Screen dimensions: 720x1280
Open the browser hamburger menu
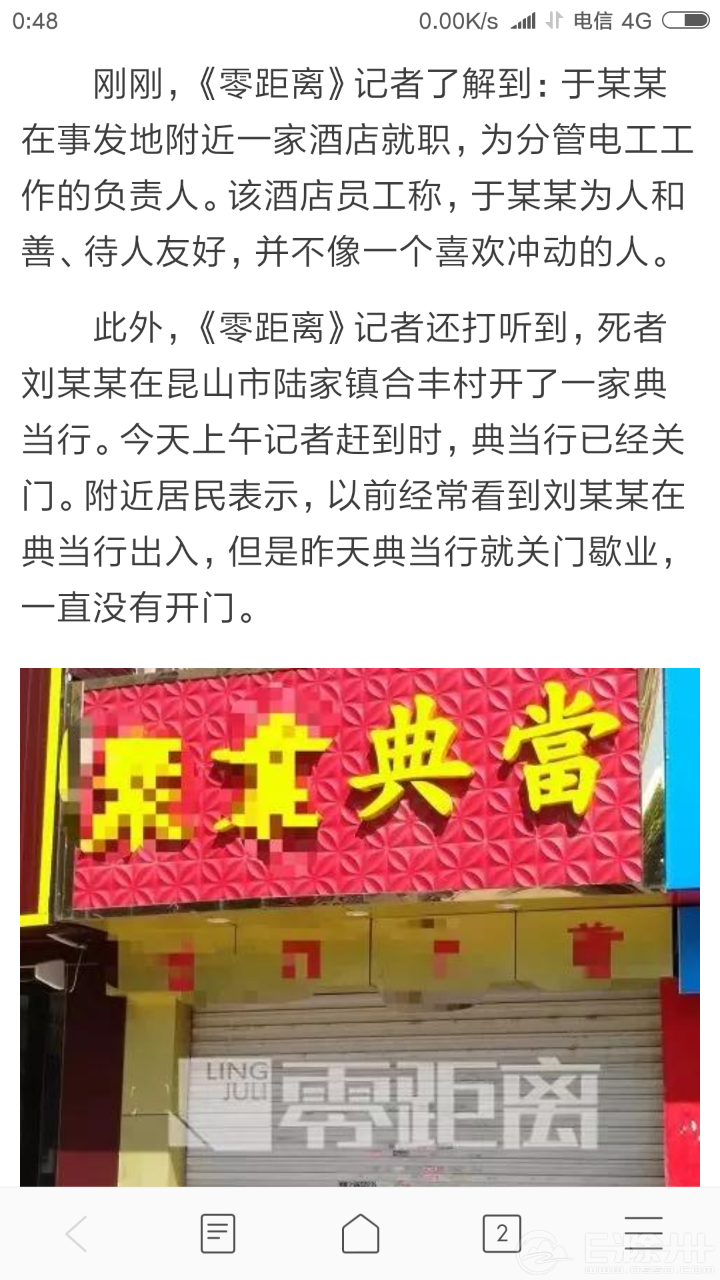pos(644,1234)
